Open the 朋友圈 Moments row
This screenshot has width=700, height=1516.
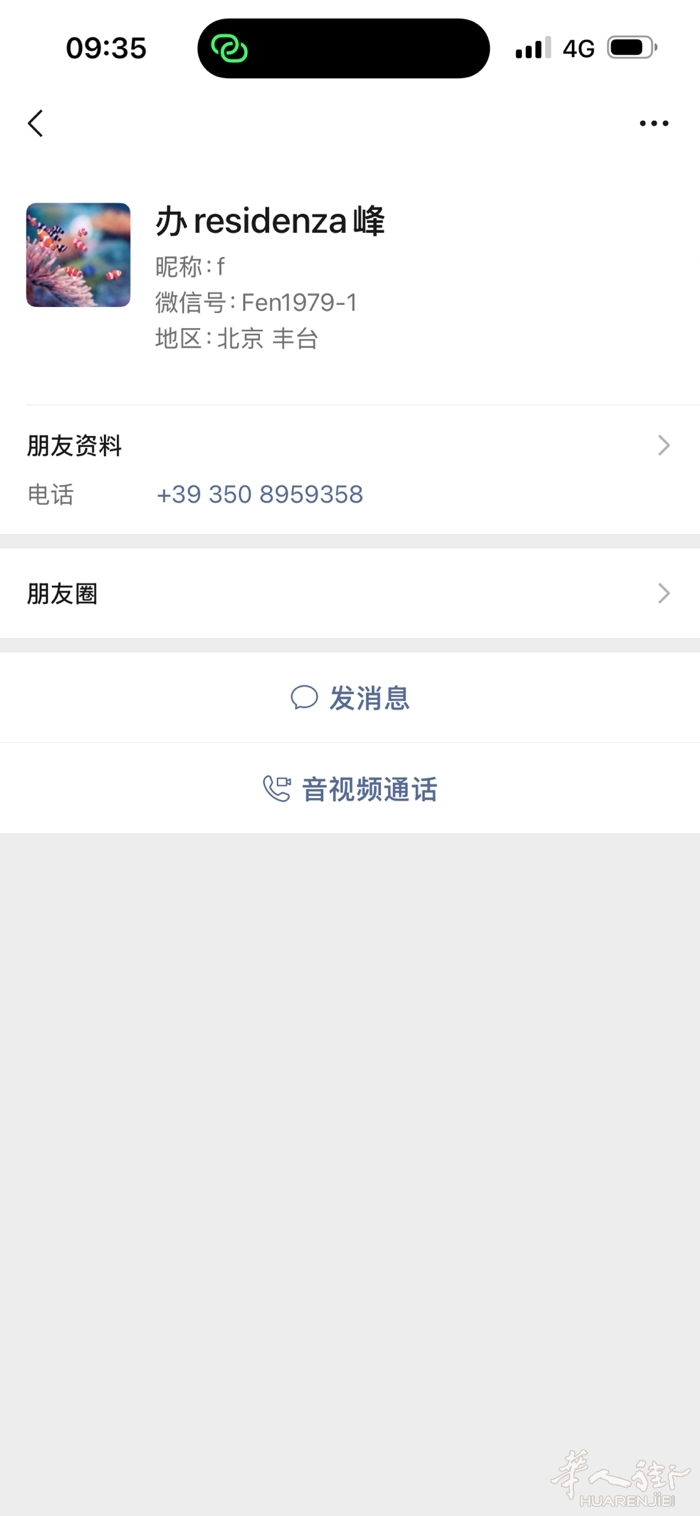point(350,594)
